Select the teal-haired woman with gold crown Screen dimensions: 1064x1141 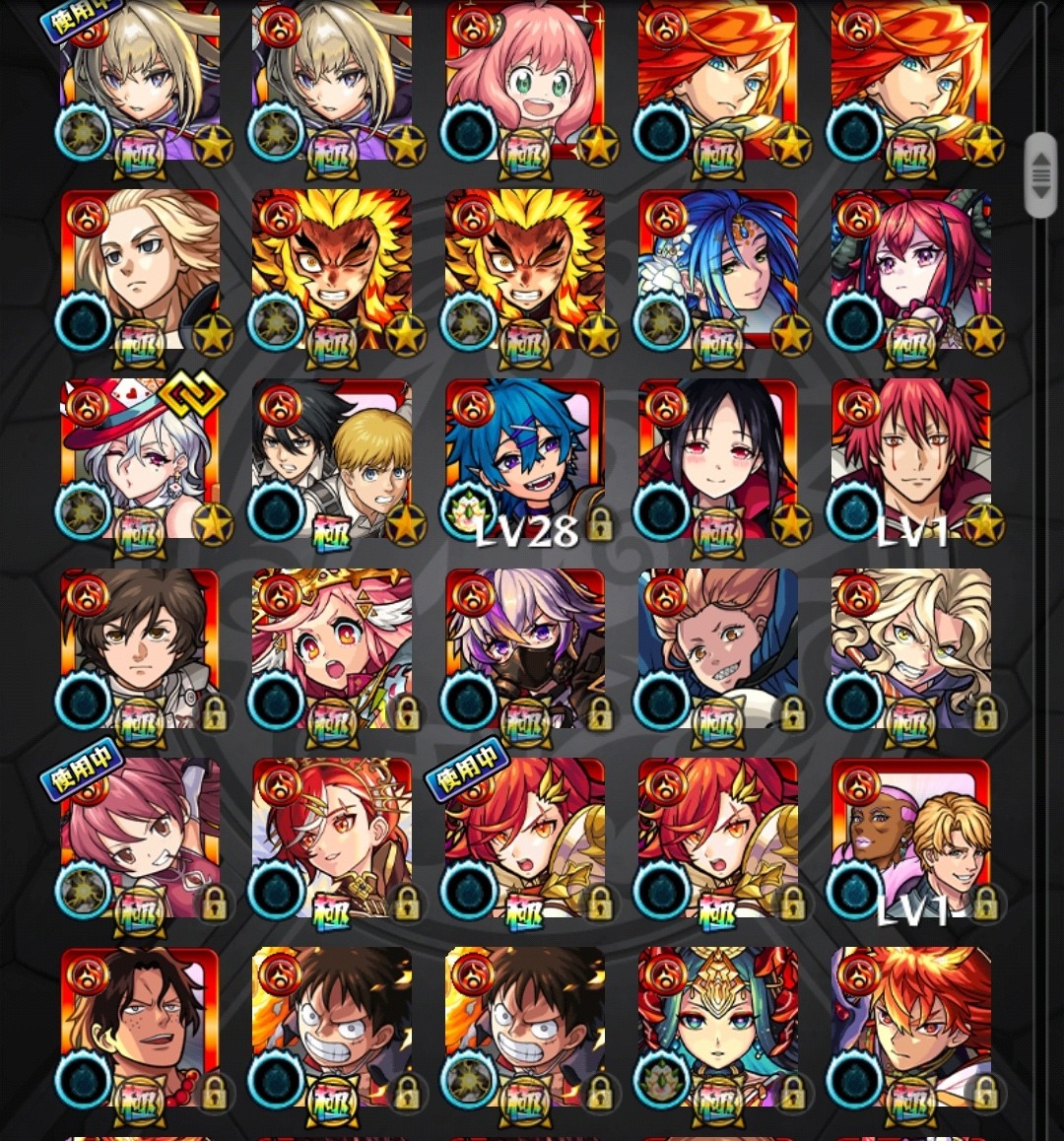(x=717, y=1029)
